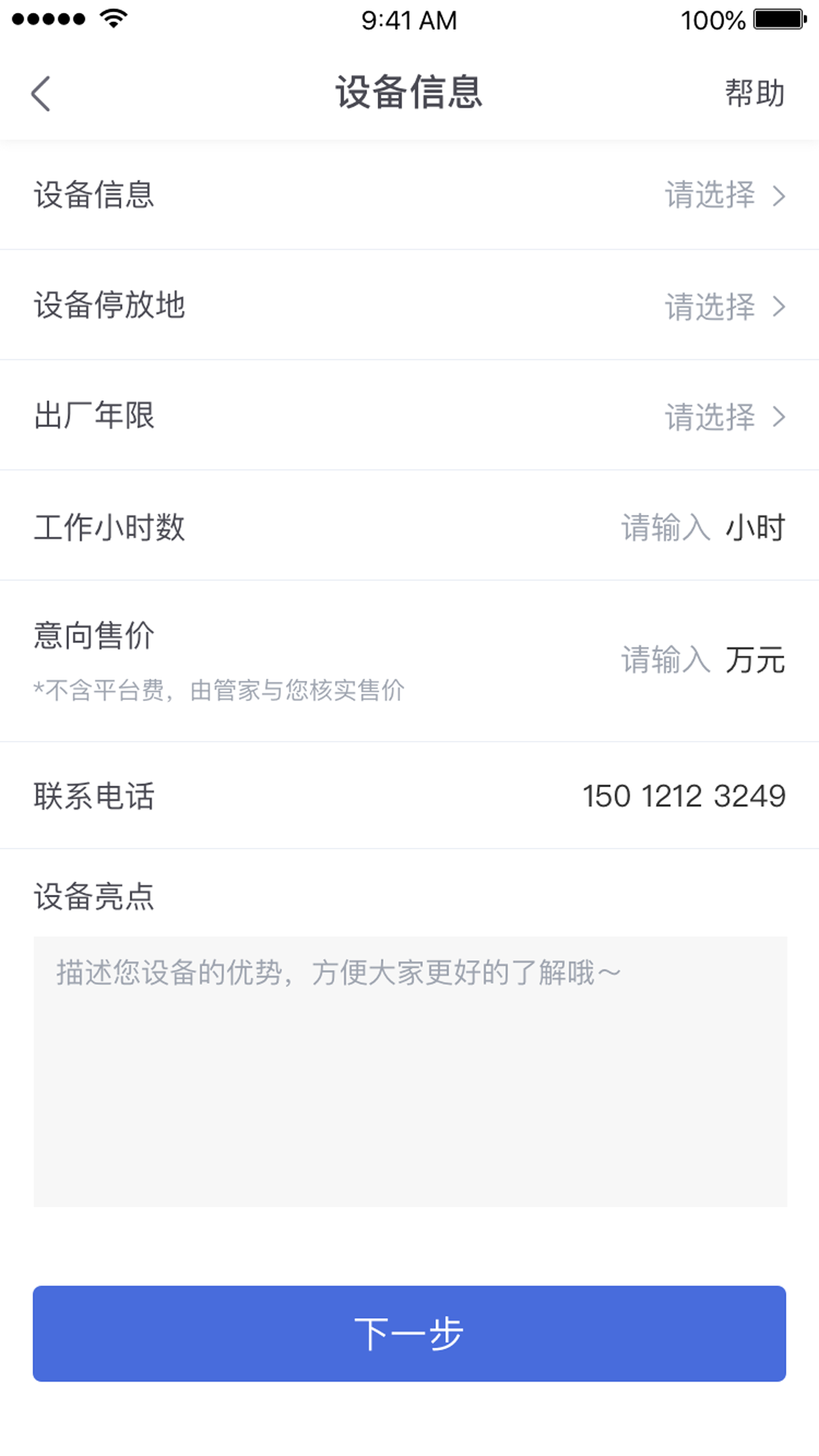Tap the chevron beside 设备停放地
The height and width of the screenshot is (1456, 819).
click(x=780, y=306)
